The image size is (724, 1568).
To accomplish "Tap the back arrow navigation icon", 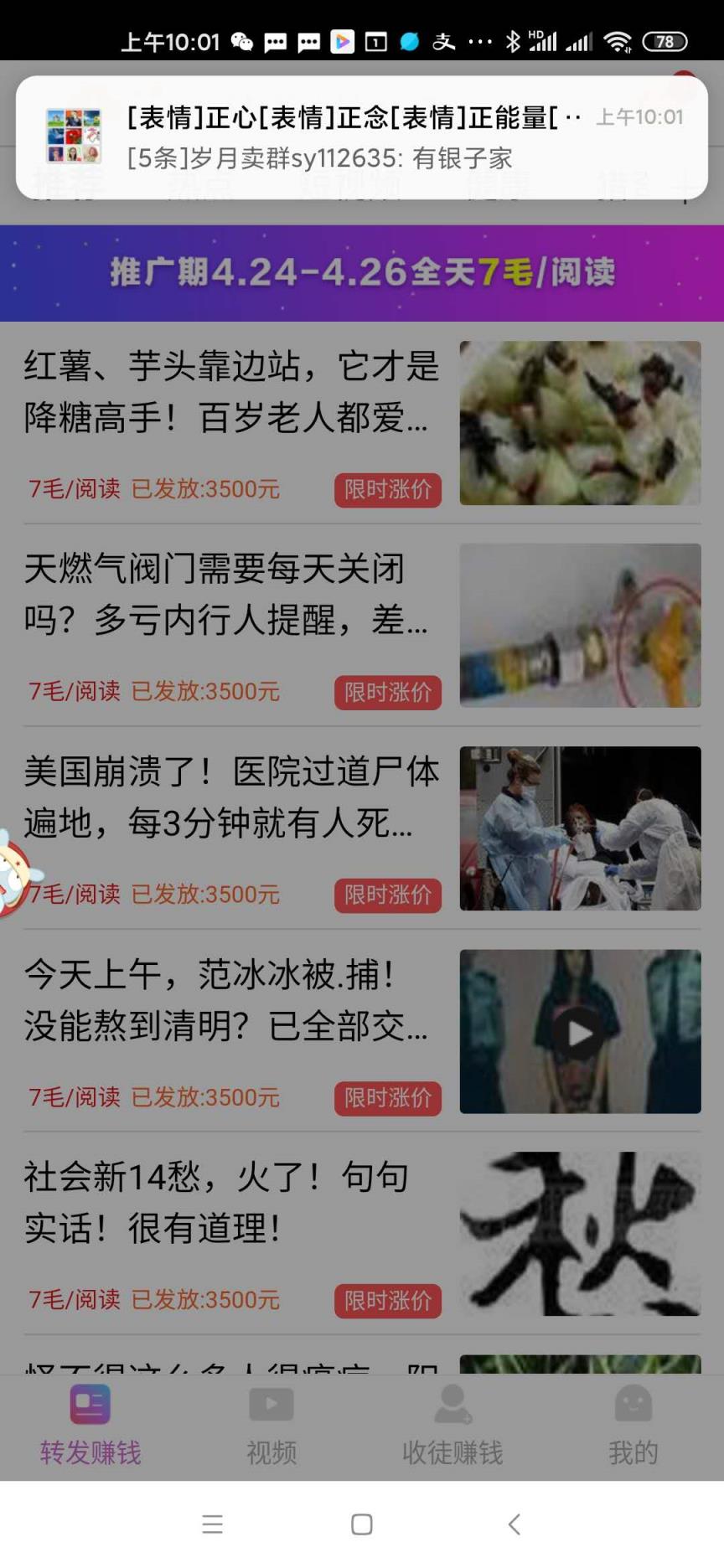I will pyautogui.click(x=513, y=1524).
